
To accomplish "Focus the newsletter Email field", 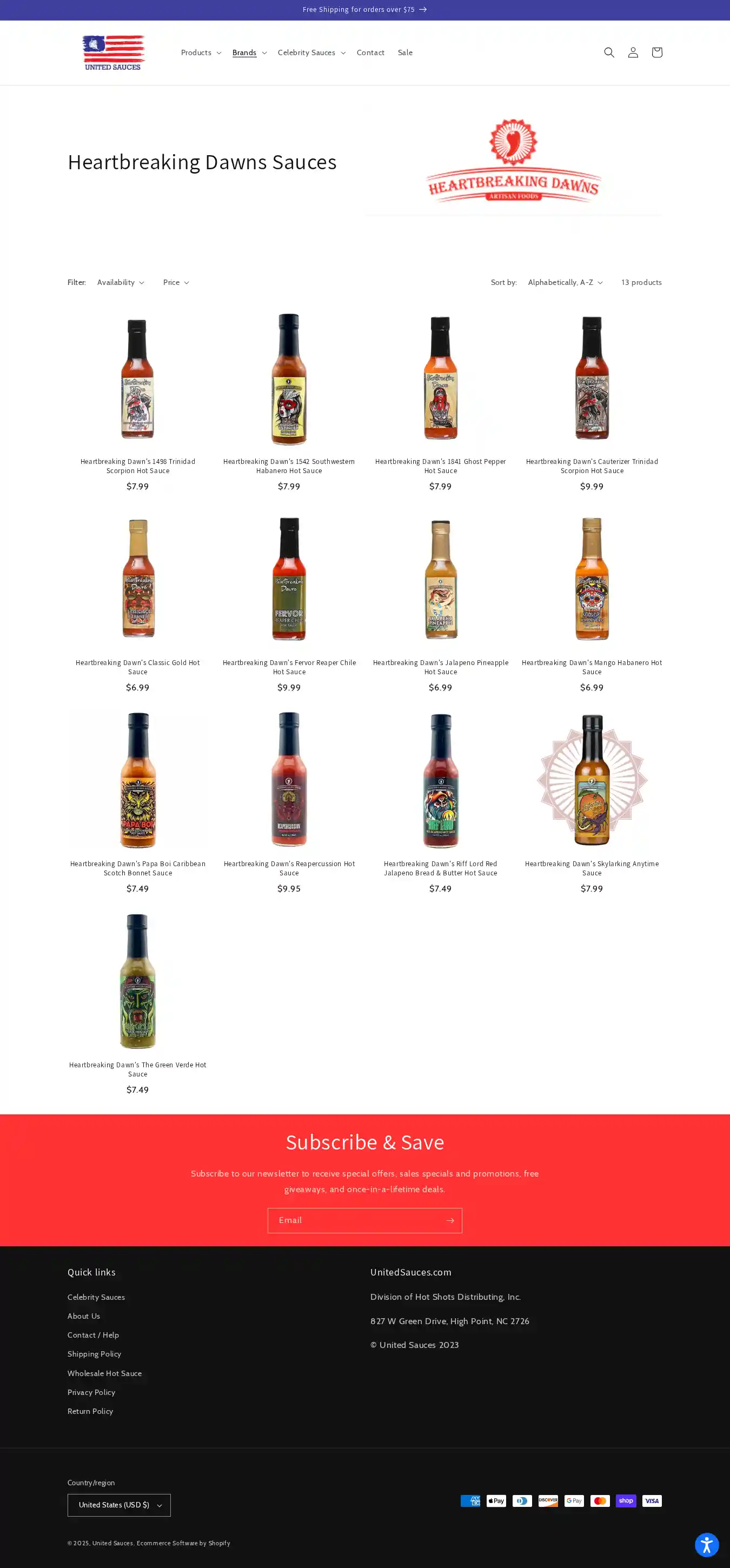I will coord(355,1220).
